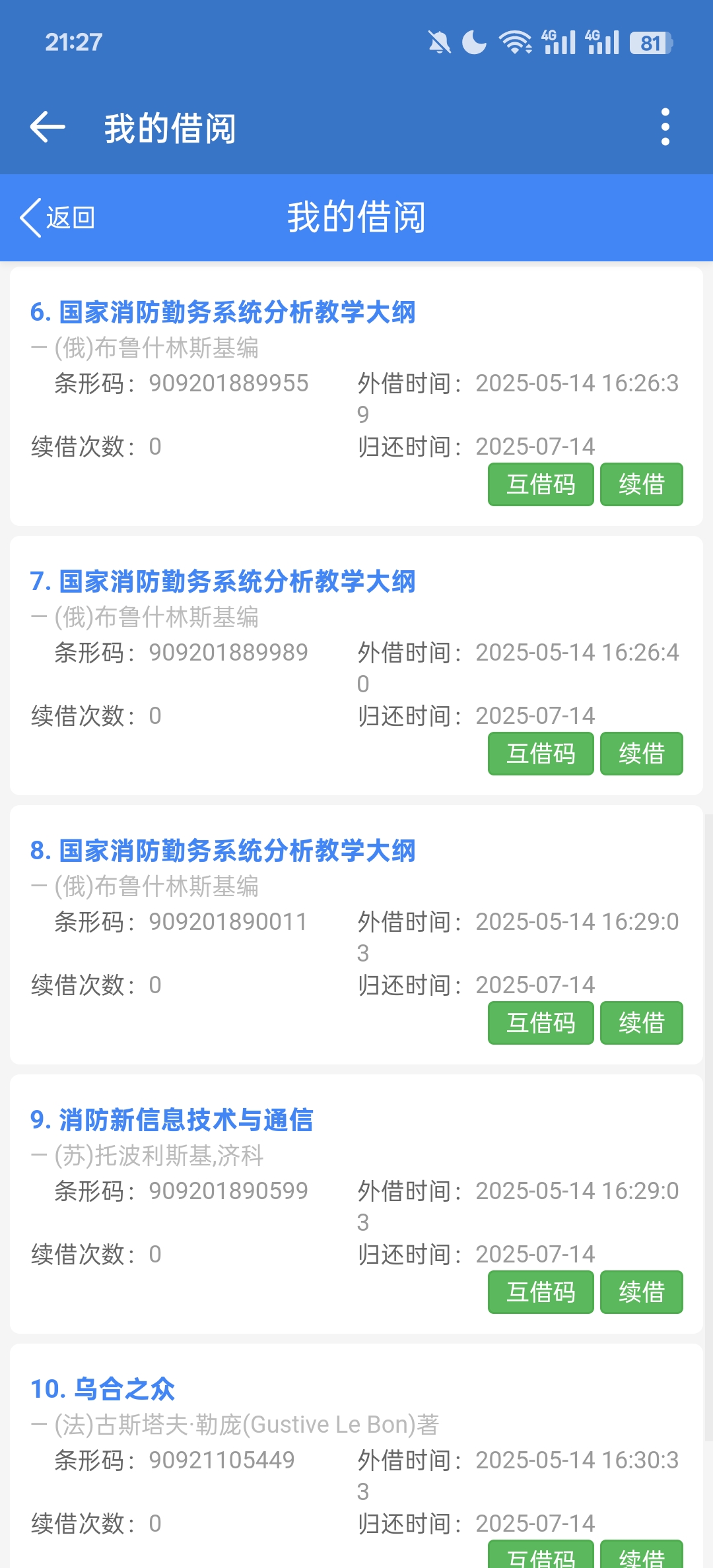Viewport: 713px width, 1568px height.
Task: Renew book 7 with 续借
Action: coord(641,754)
